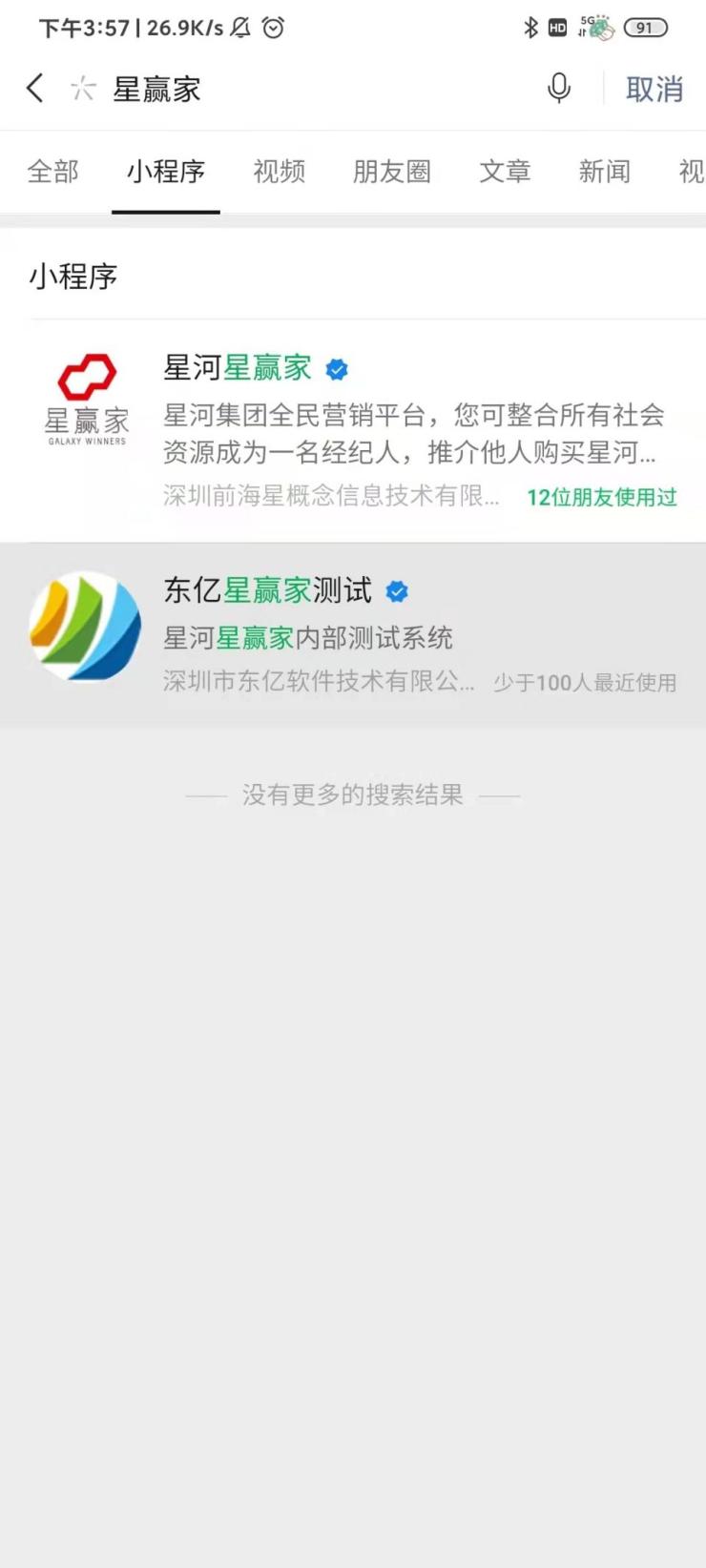Viewport: 706px width, 1568px height.
Task: Cancel the search with 取消
Action: click(x=654, y=89)
